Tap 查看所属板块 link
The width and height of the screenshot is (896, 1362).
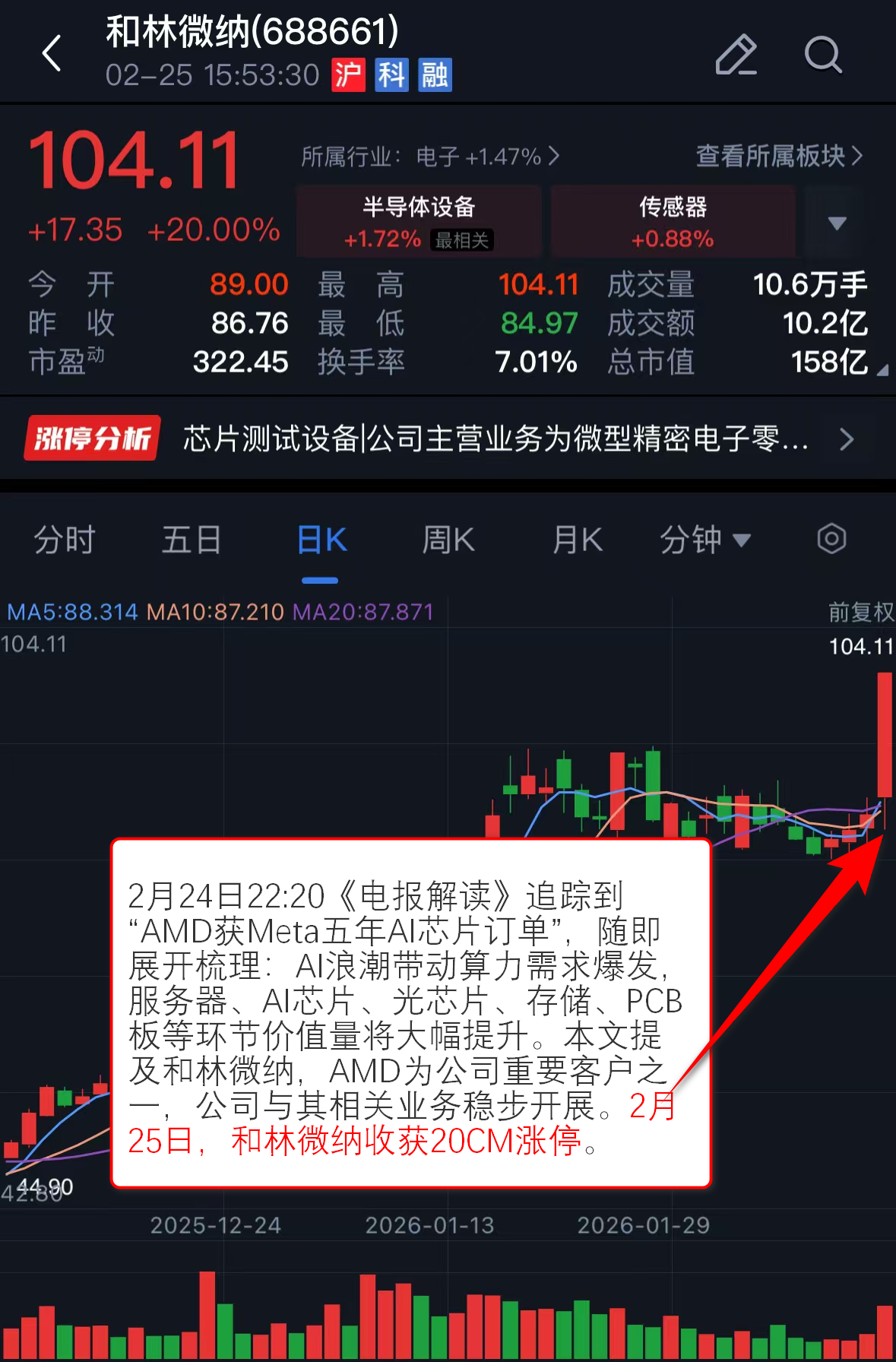pyautogui.click(x=779, y=156)
